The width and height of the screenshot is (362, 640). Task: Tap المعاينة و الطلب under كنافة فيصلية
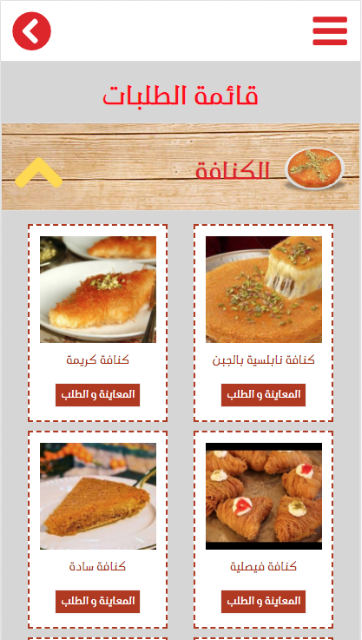click(x=263, y=601)
